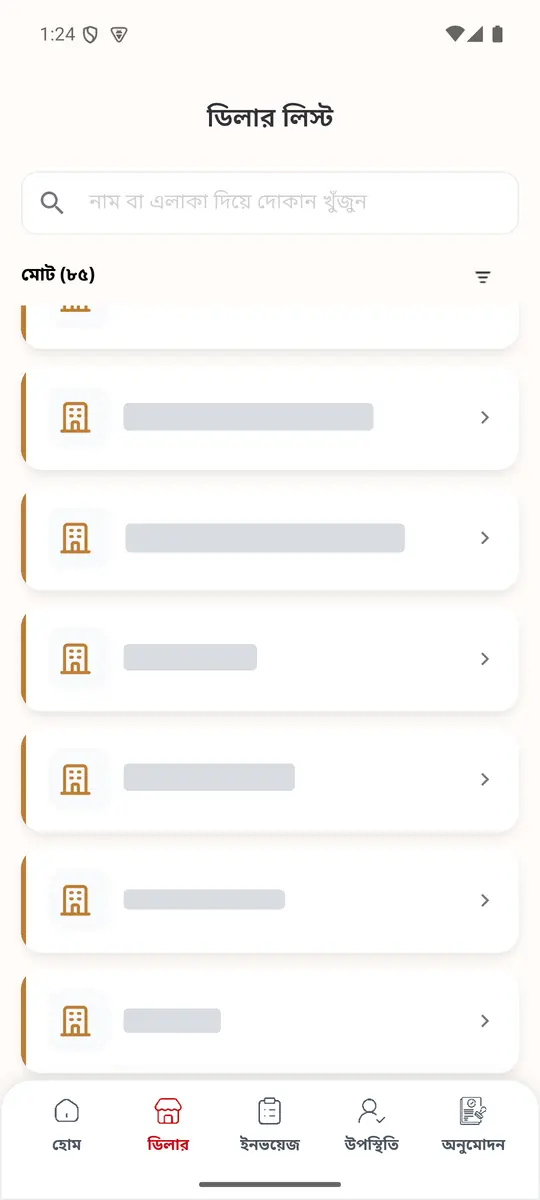
Task: Tap the dealer search field
Action: coord(270,203)
